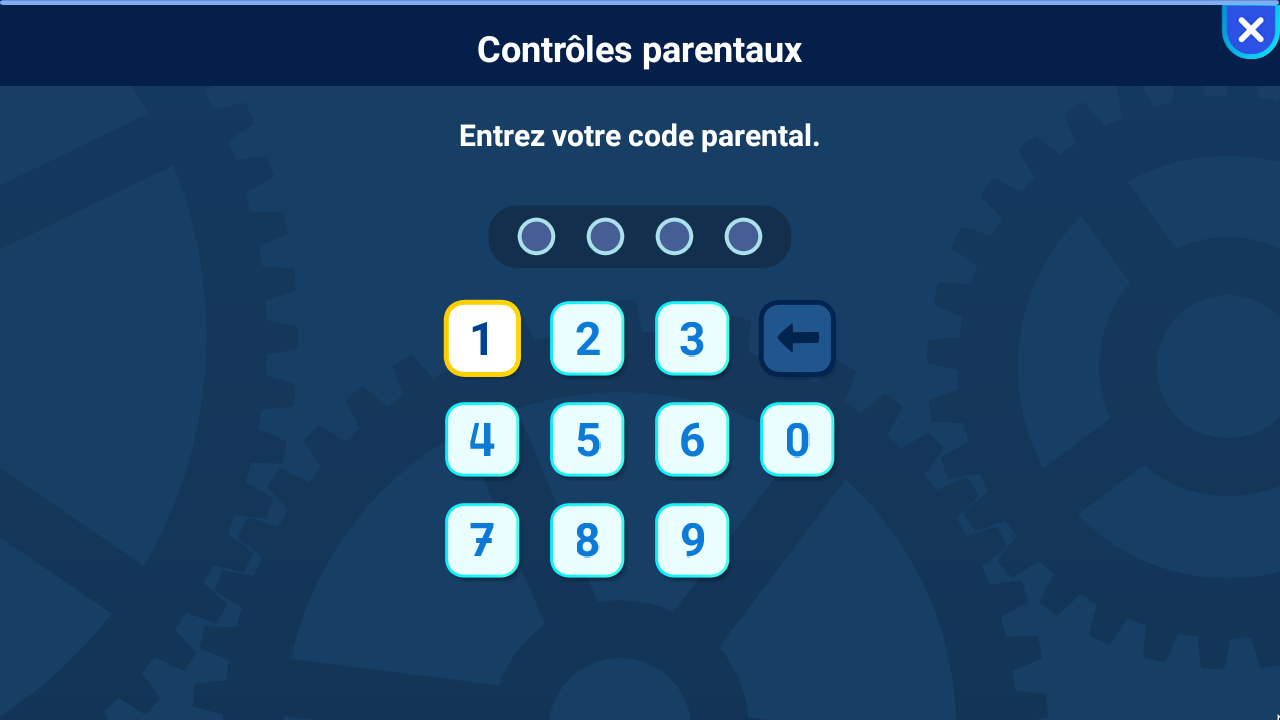1280x720 pixels.
Task: Enter digit 4 on keypad
Action: tap(482, 440)
